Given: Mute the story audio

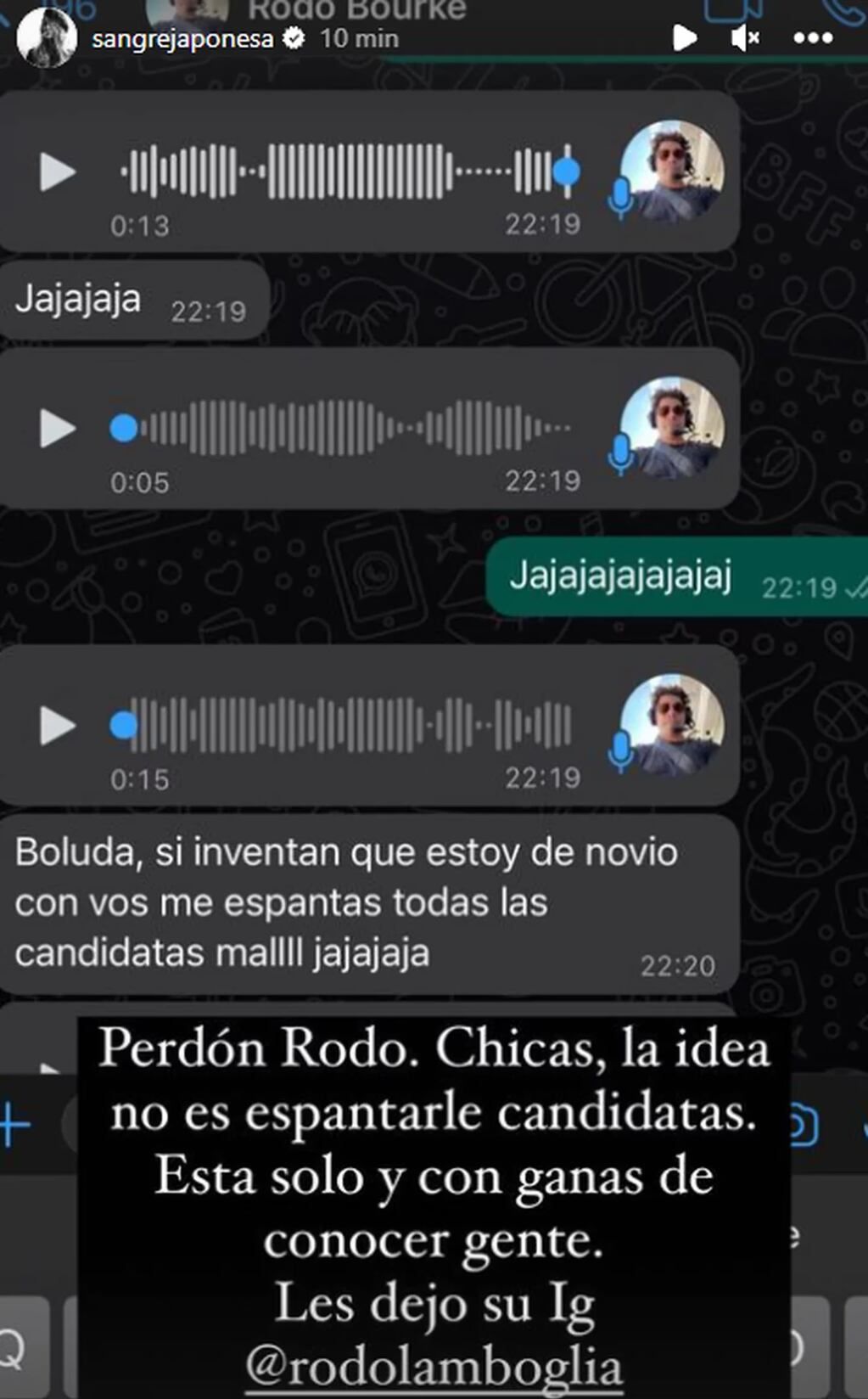Looking at the screenshot, I should click(744, 38).
